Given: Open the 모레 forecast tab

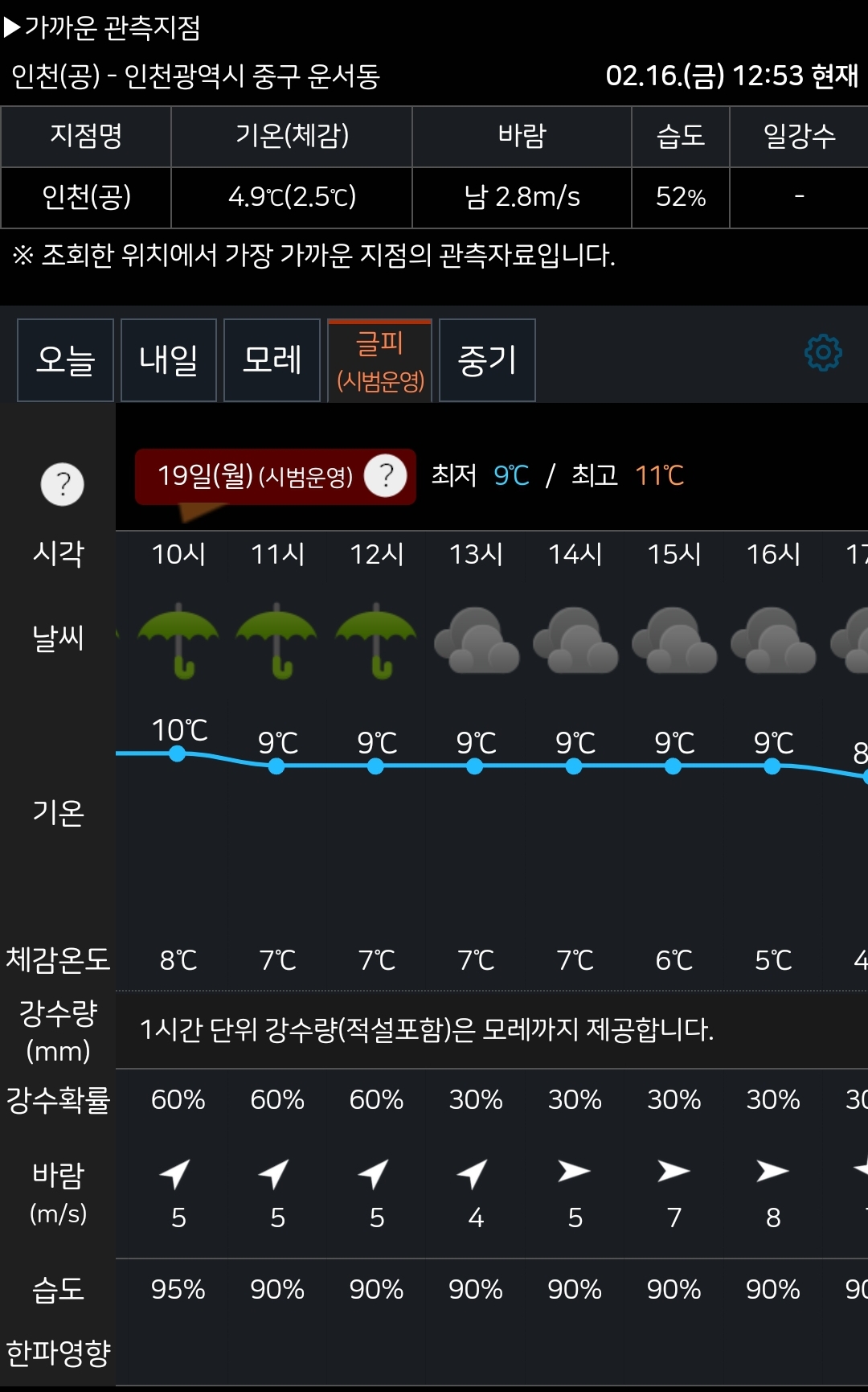Looking at the screenshot, I should pos(272,360).
